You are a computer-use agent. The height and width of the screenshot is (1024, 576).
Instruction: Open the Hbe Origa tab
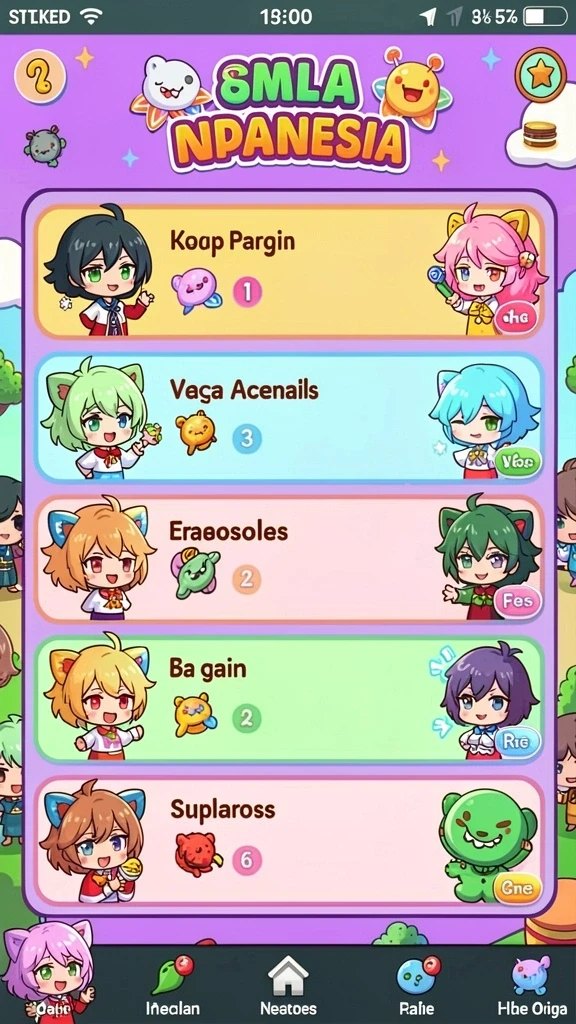(531, 986)
